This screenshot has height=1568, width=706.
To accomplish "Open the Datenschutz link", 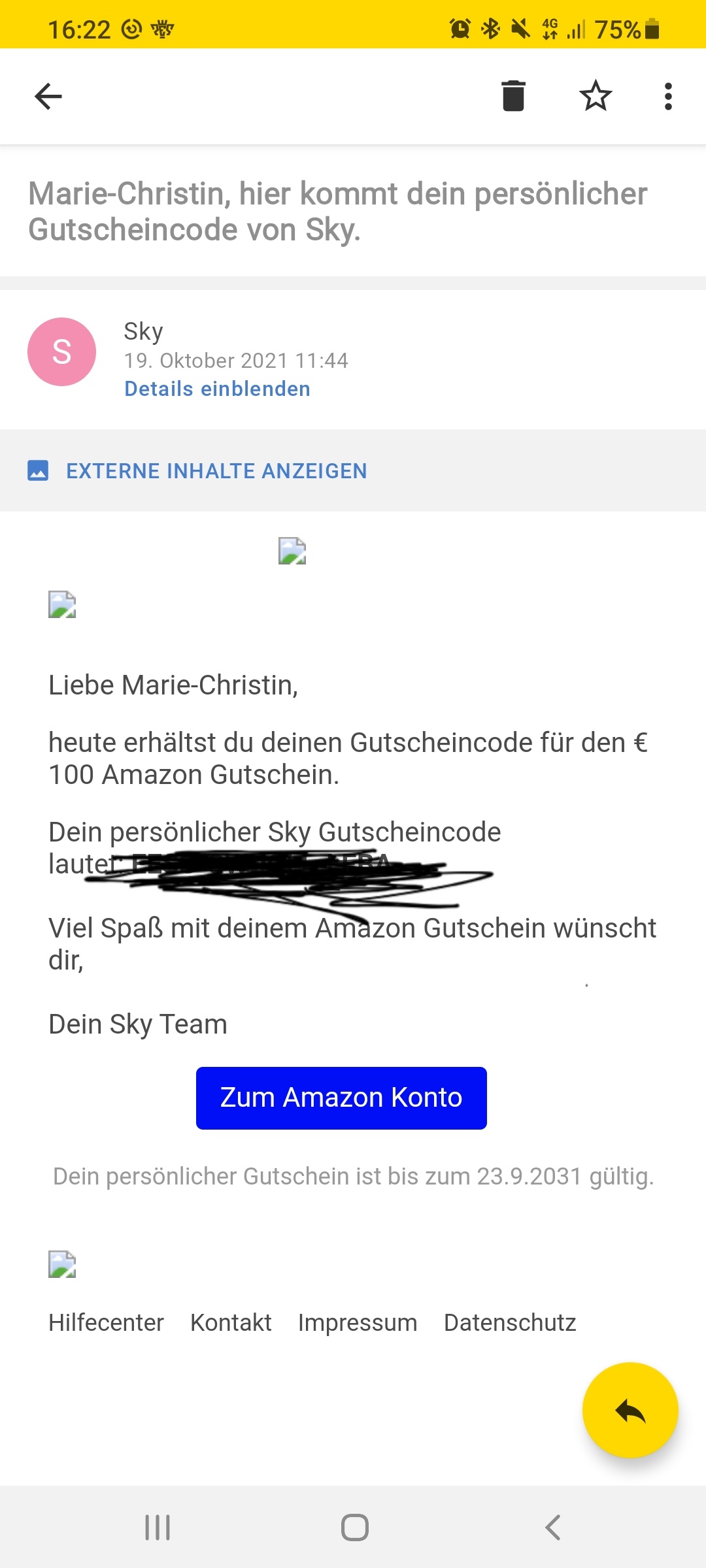I will (510, 1322).
